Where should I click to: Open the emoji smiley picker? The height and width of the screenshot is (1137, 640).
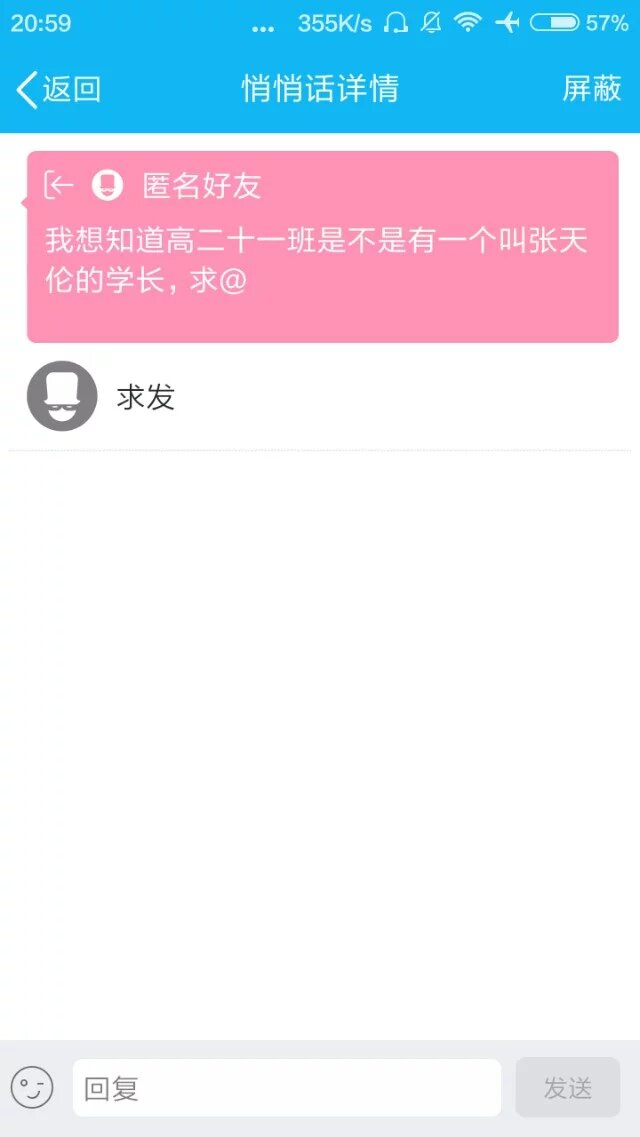coord(31,1087)
